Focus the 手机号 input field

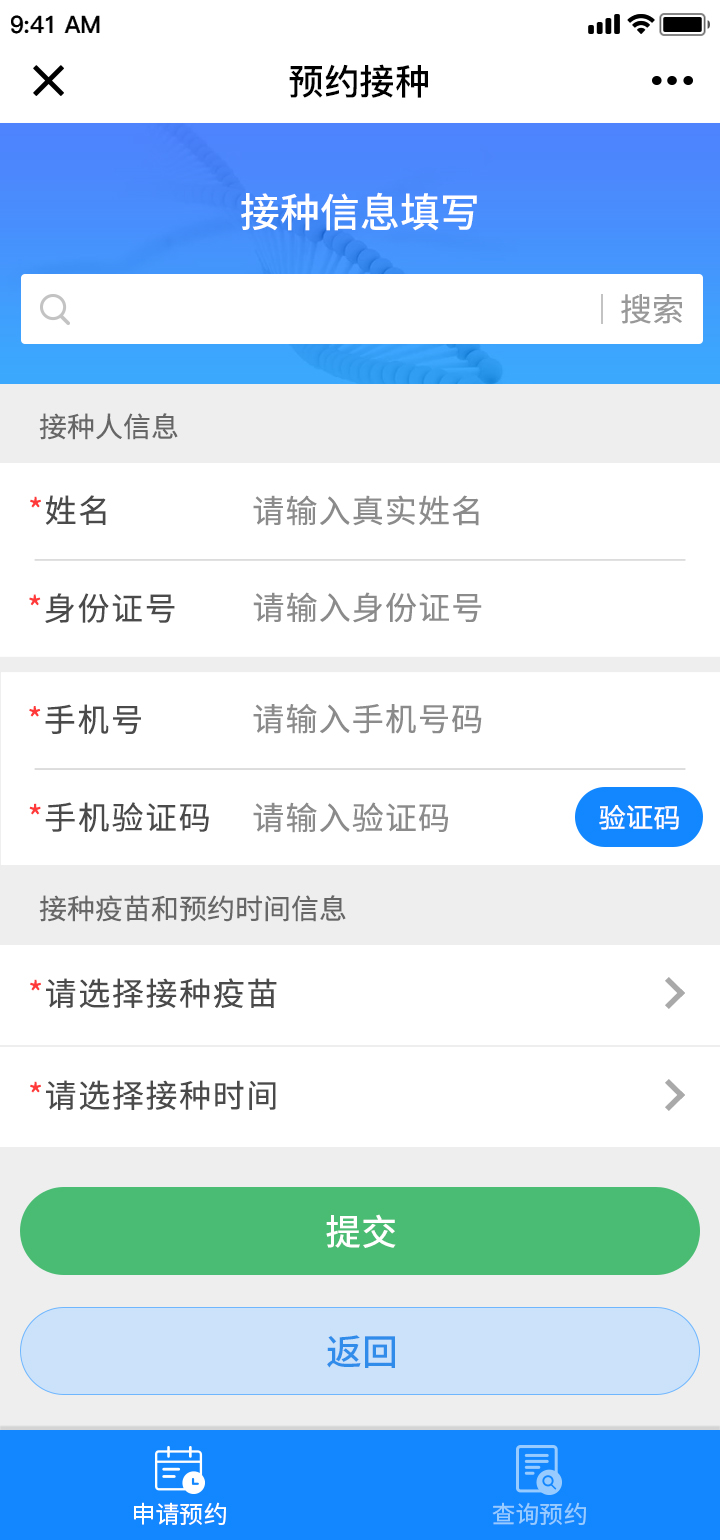coord(460,719)
